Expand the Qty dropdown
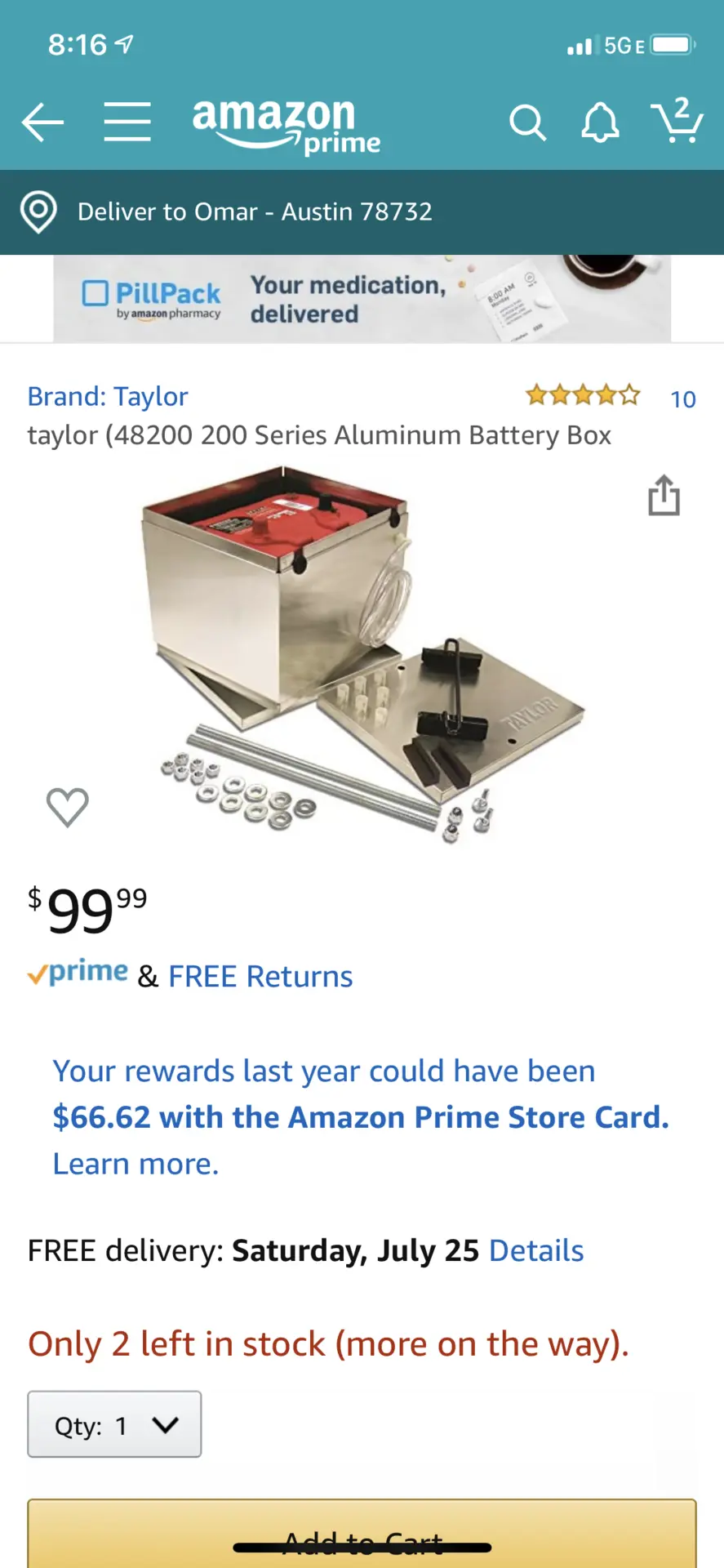The height and width of the screenshot is (1568, 724). click(114, 1424)
